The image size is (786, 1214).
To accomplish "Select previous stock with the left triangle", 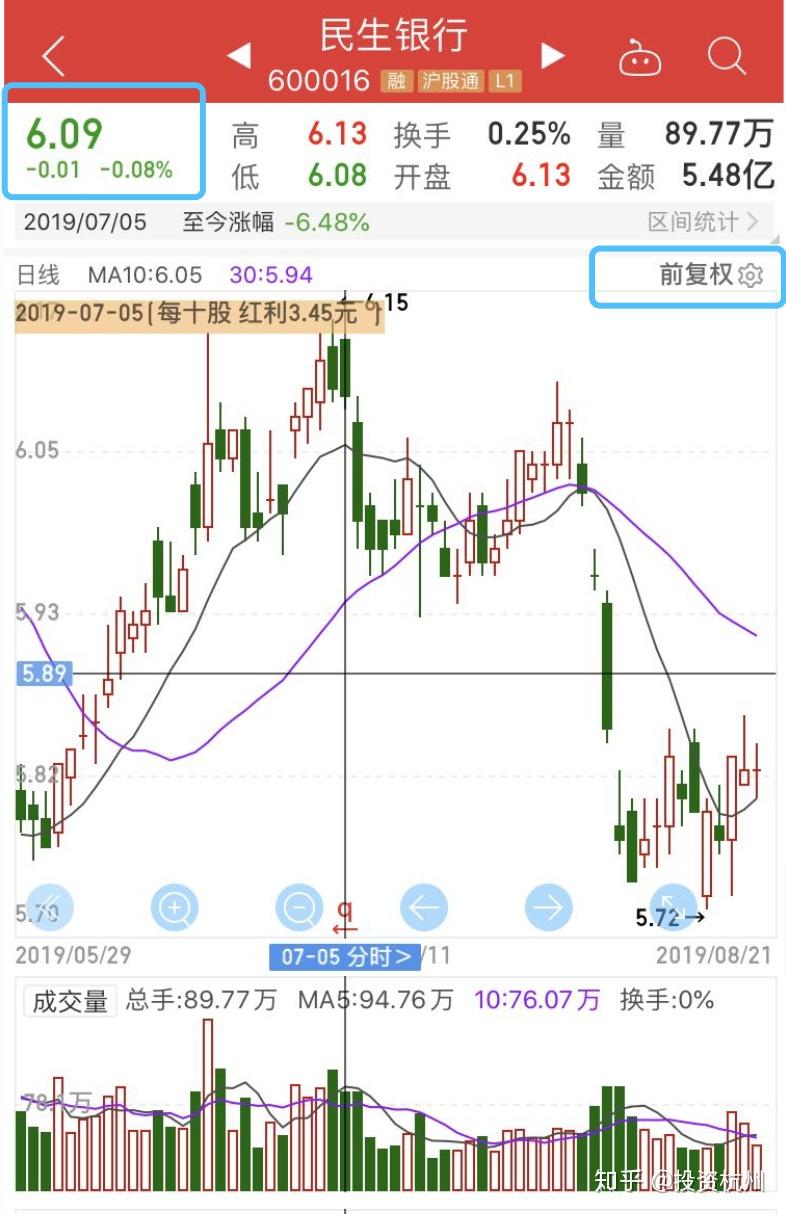I will [x=239, y=56].
